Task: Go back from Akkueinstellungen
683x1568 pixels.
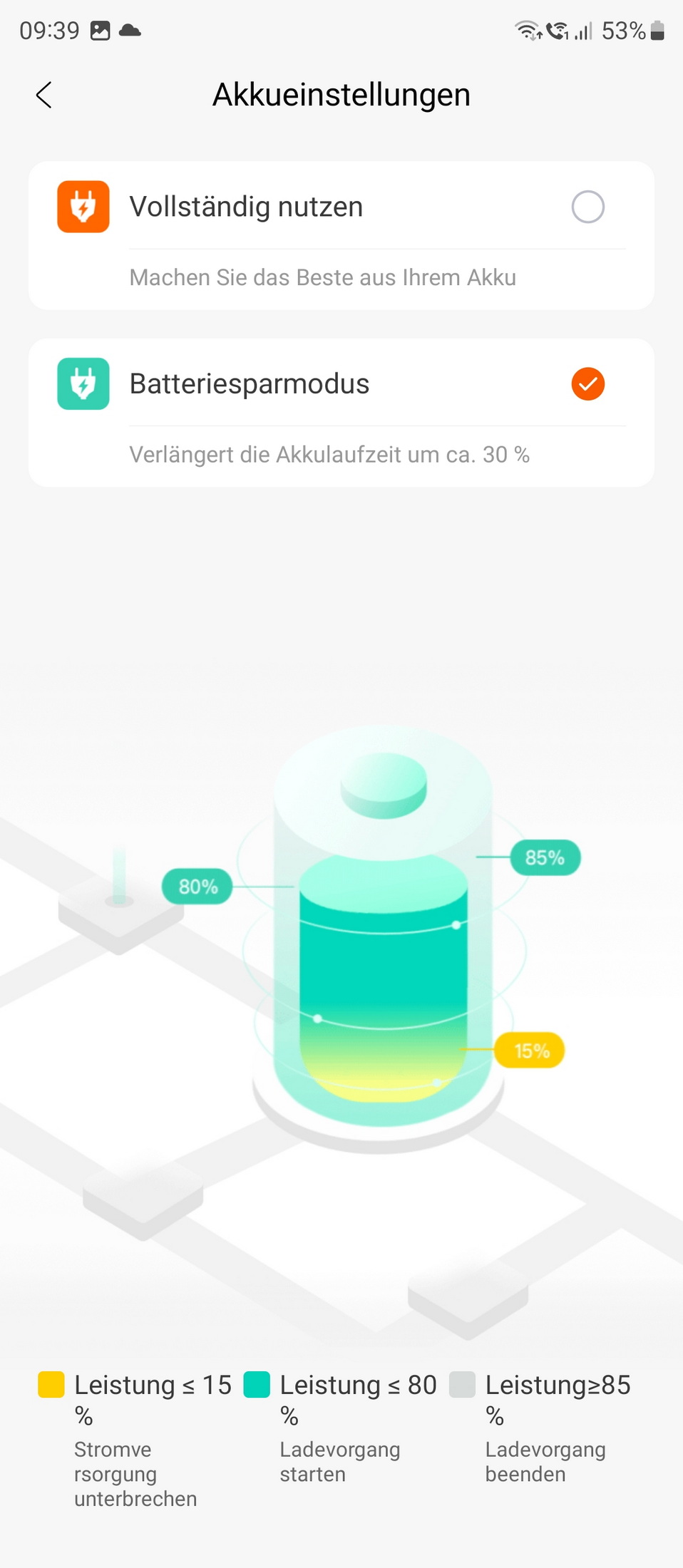Action: (x=44, y=95)
